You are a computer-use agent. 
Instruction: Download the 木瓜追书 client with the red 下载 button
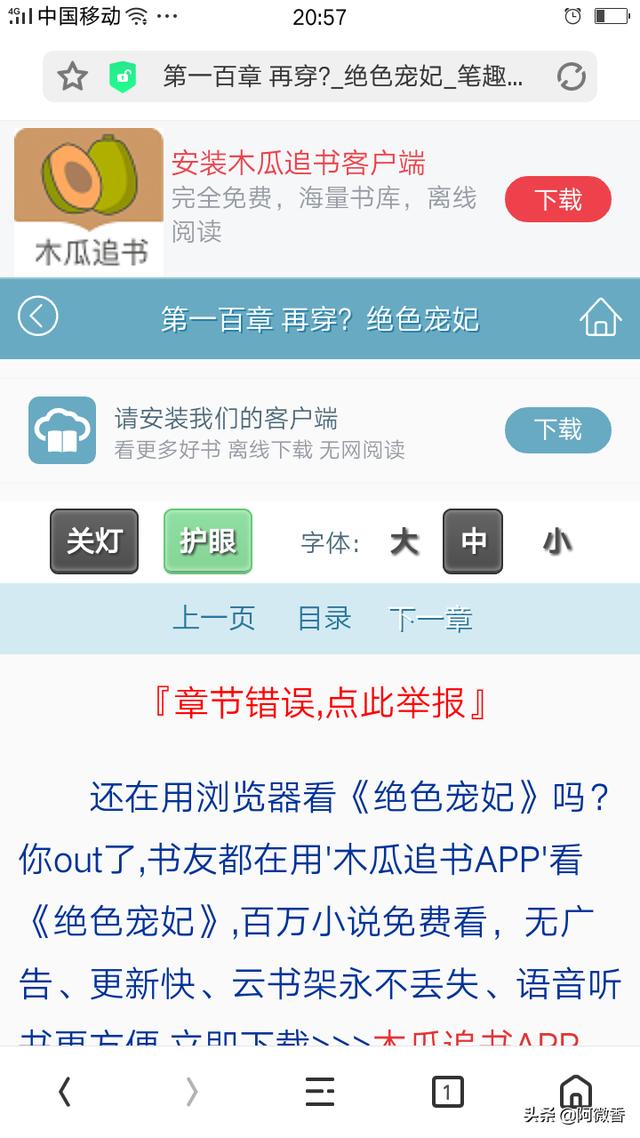point(558,199)
